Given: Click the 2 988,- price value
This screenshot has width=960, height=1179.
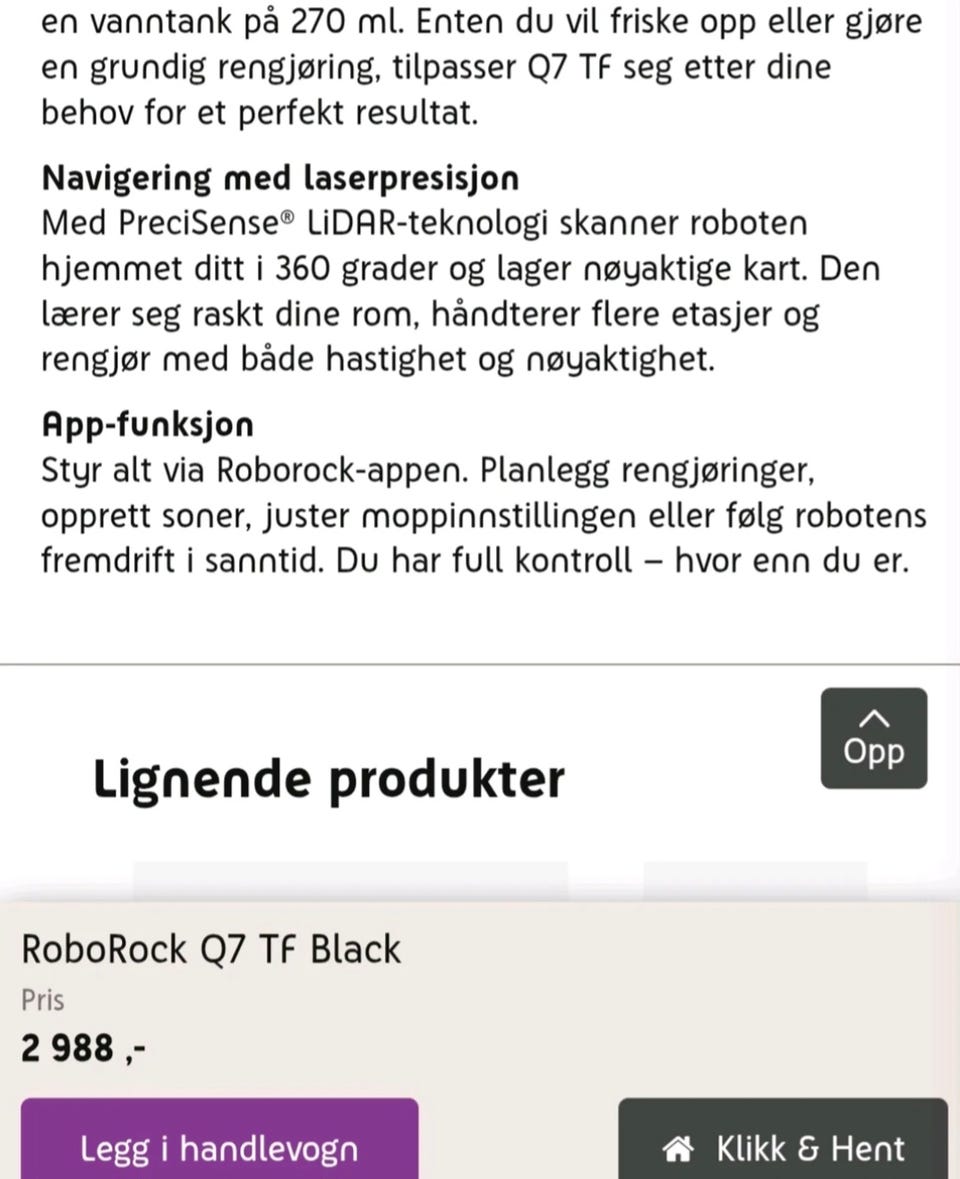Looking at the screenshot, I should tap(82, 1047).
